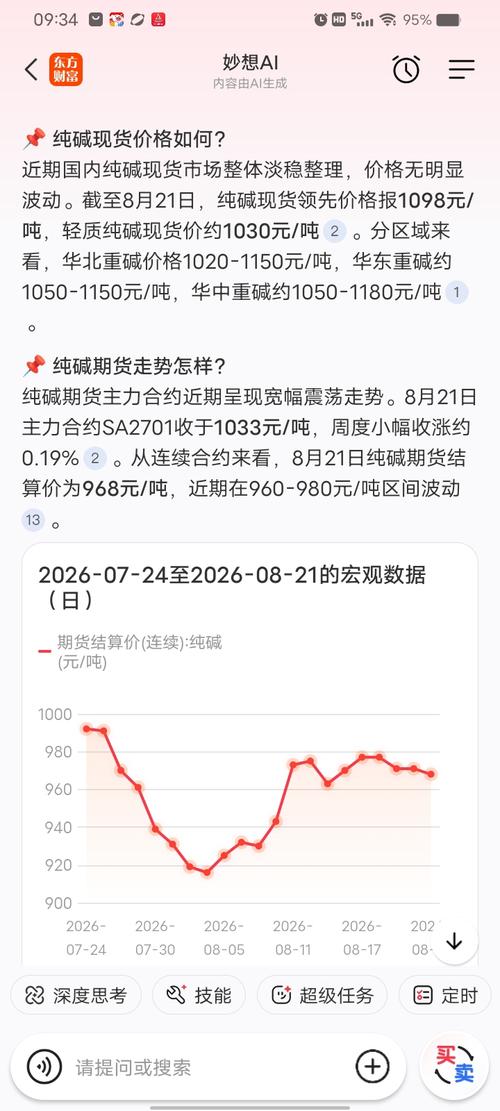
Task: Open the history clock icon
Action: 406,69
